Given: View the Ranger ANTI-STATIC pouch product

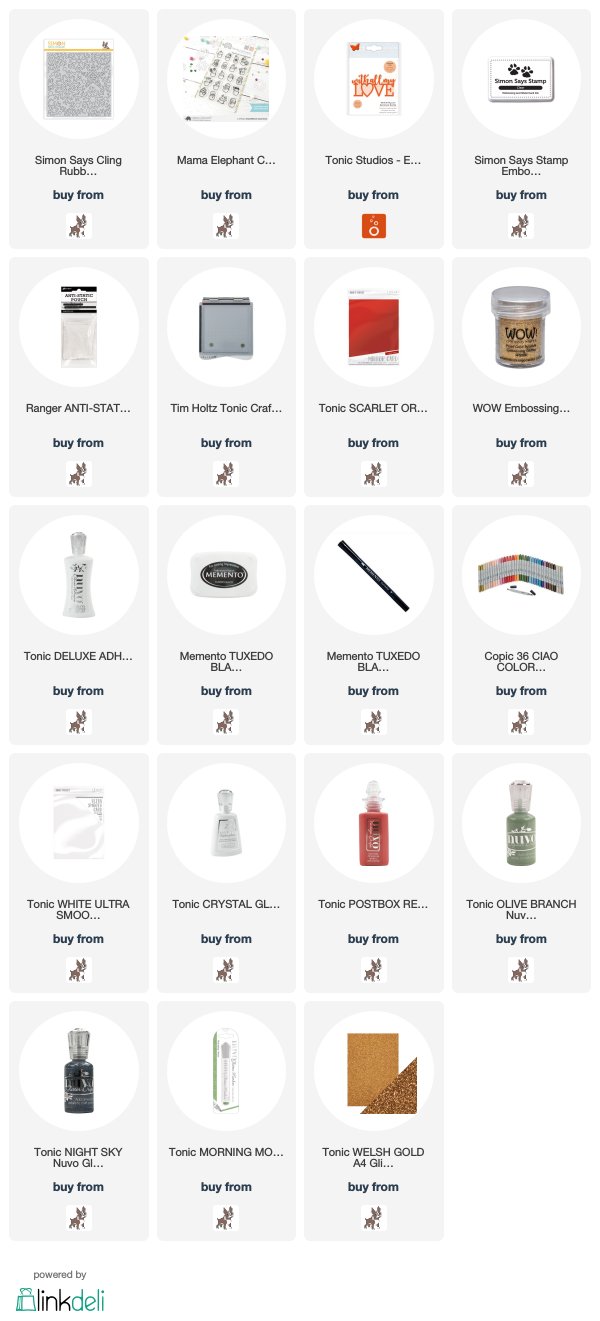Looking at the screenshot, I should pyautogui.click(x=79, y=377).
